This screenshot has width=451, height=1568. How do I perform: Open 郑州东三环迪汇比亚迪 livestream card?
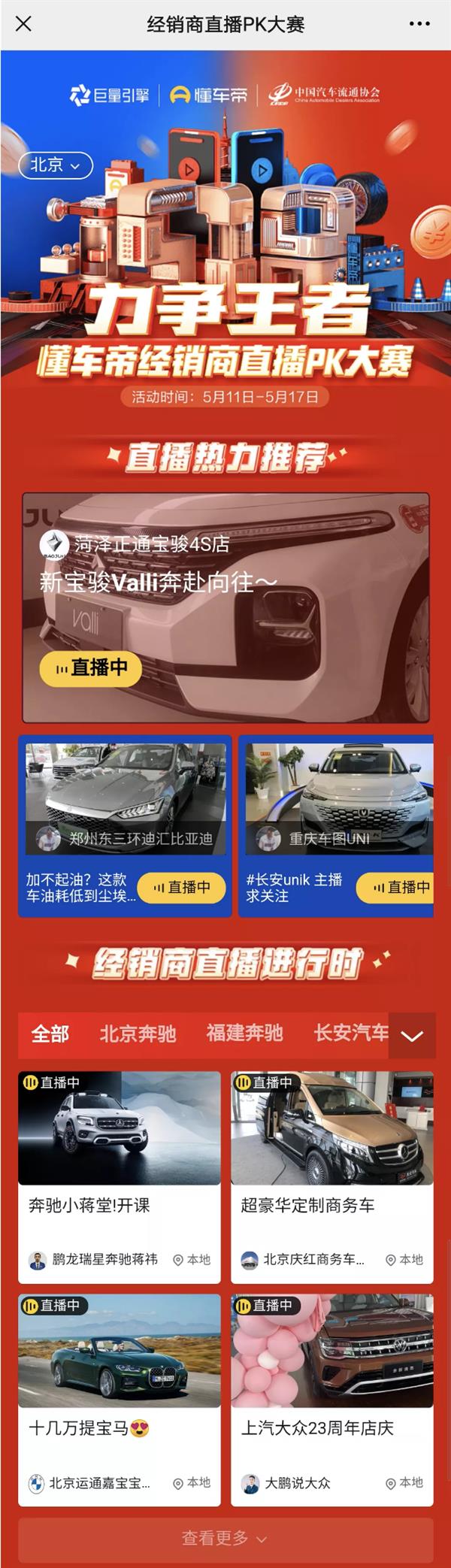coord(125,825)
